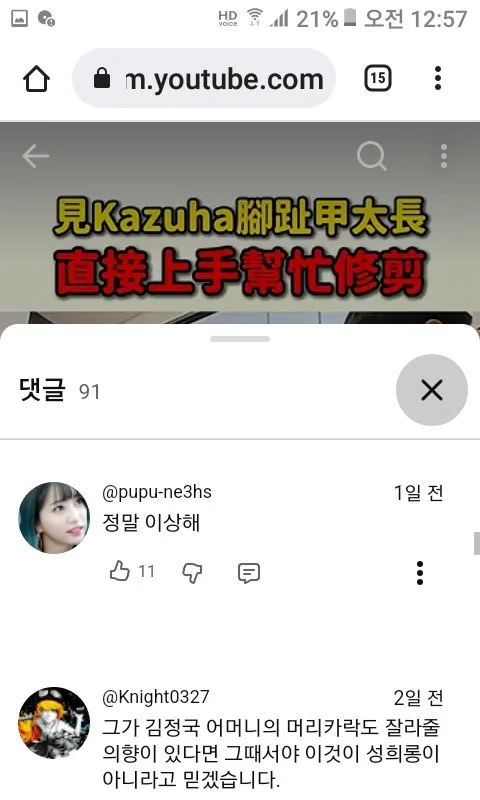480x800 pixels.
Task: Reply to the @pupu-ne3hs comment
Action: (x=249, y=572)
